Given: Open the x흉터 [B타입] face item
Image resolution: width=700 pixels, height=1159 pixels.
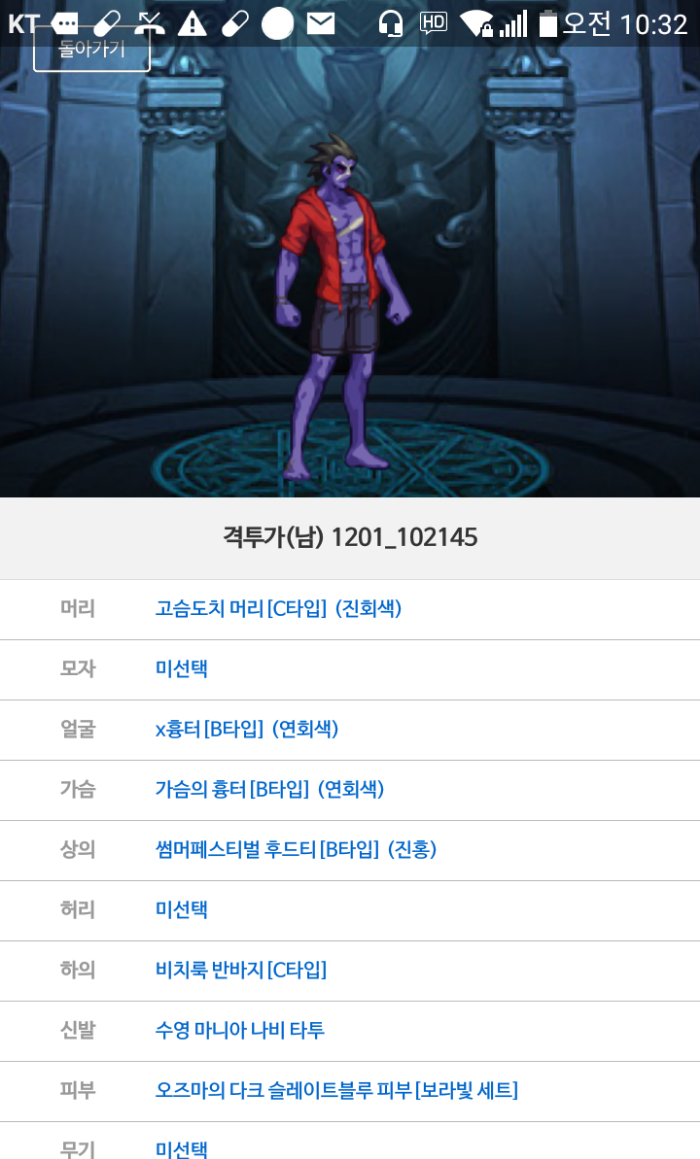Looking at the screenshot, I should 246,729.
